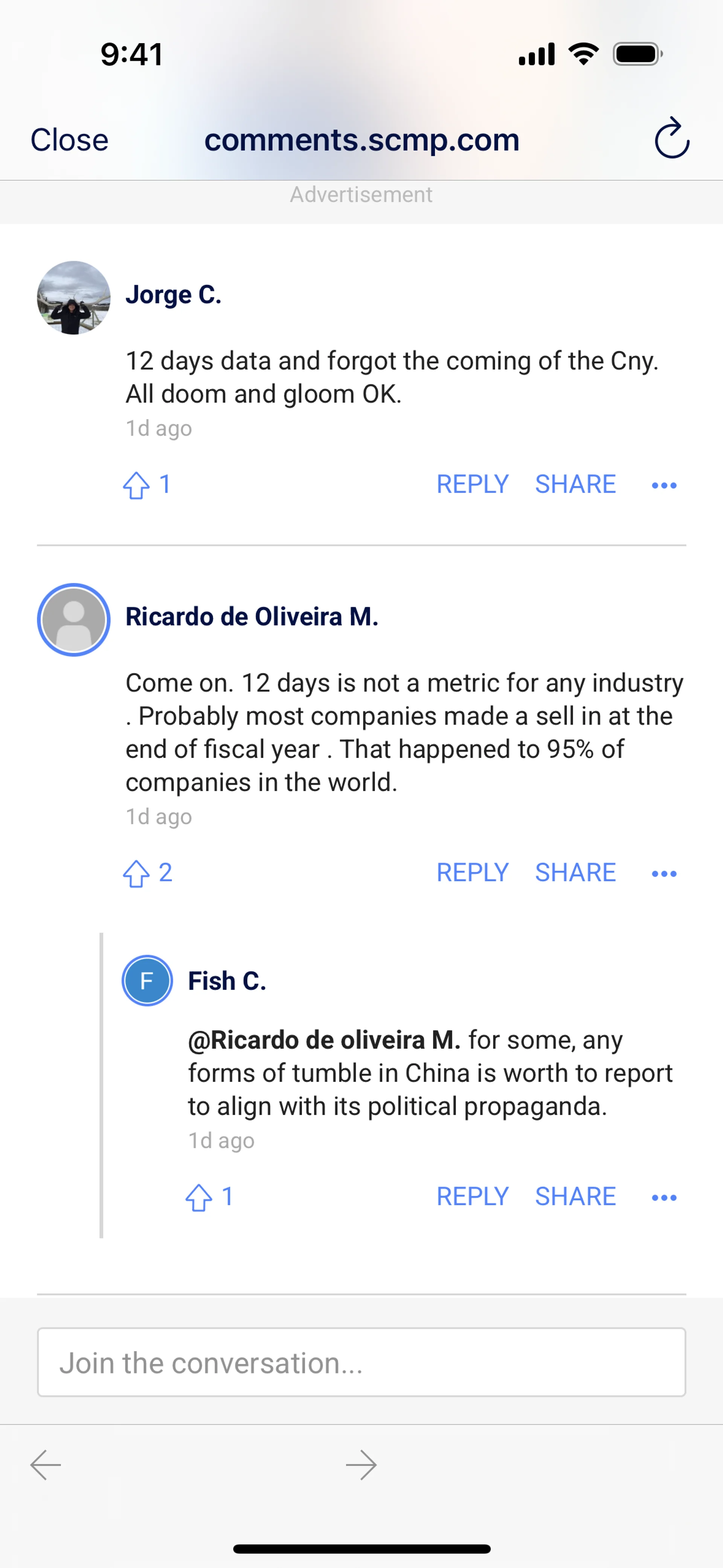Go forward to the next page
The image size is (723, 1568).
(x=361, y=1464)
